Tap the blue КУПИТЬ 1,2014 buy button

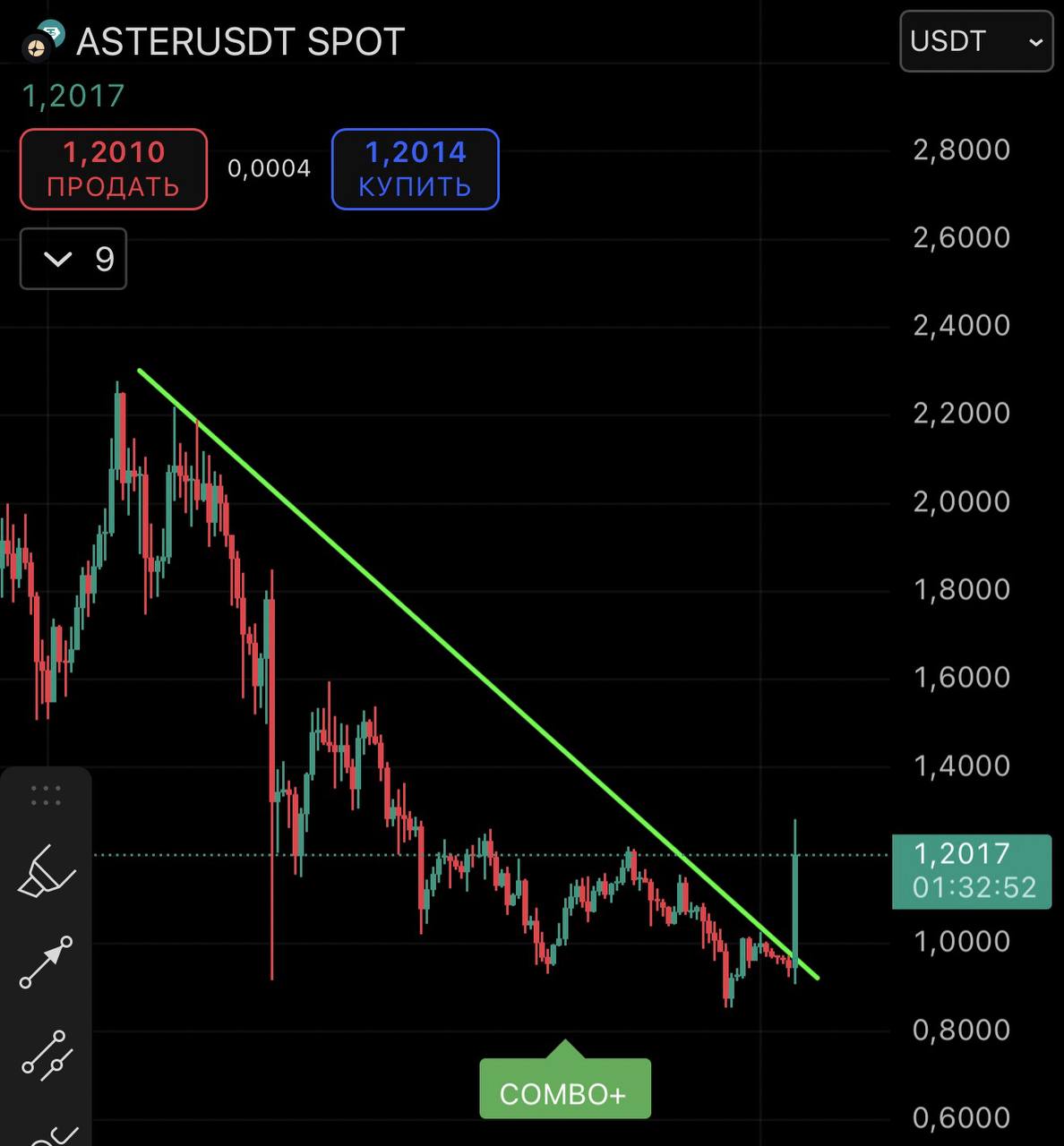tap(415, 169)
